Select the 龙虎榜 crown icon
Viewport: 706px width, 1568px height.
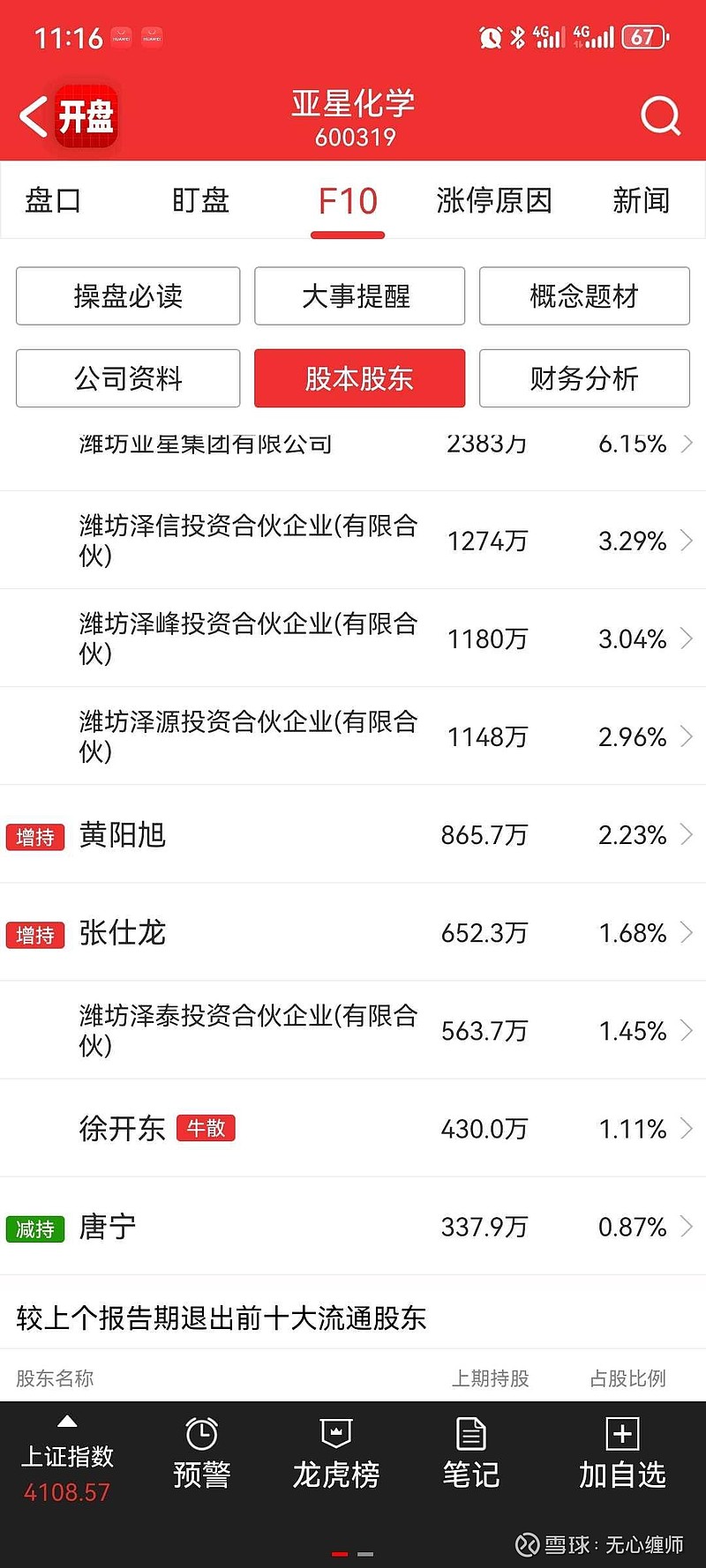tap(336, 1451)
